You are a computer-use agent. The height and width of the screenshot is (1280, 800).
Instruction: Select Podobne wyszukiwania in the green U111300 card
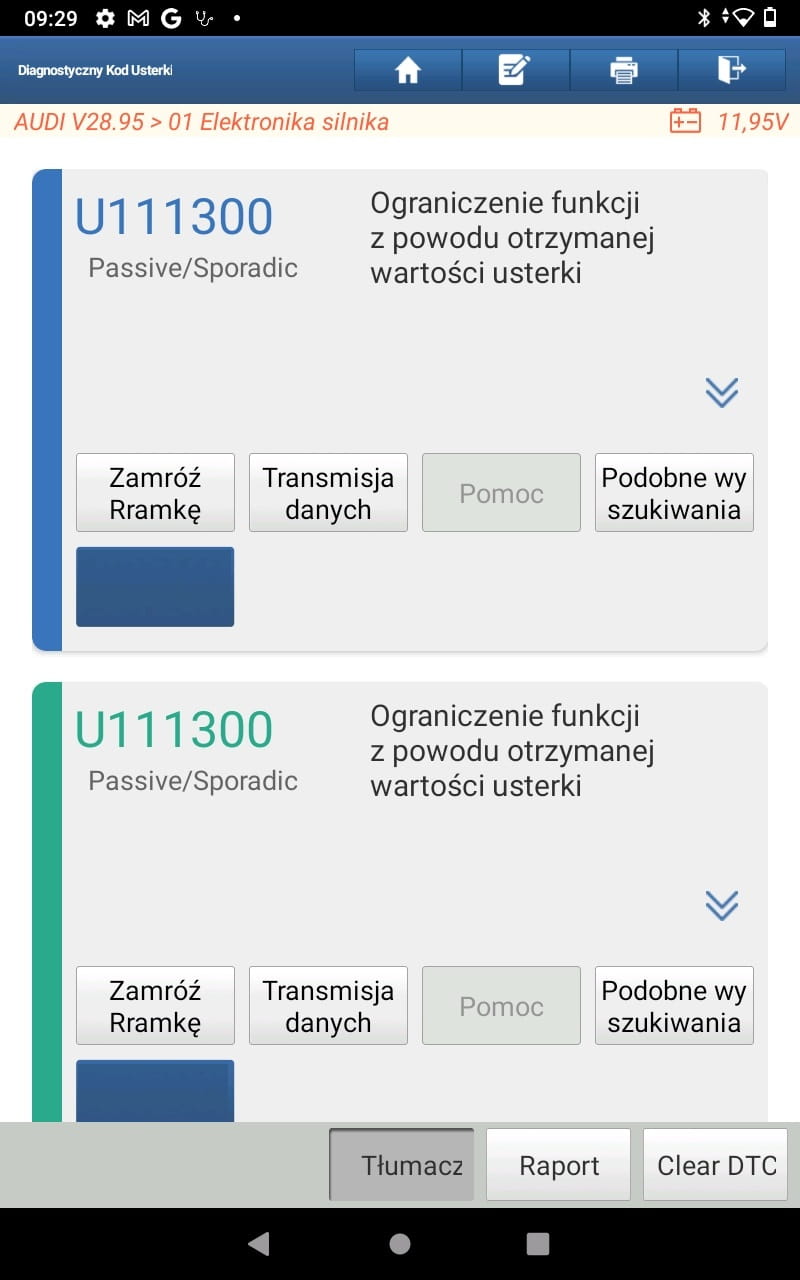tap(674, 1006)
